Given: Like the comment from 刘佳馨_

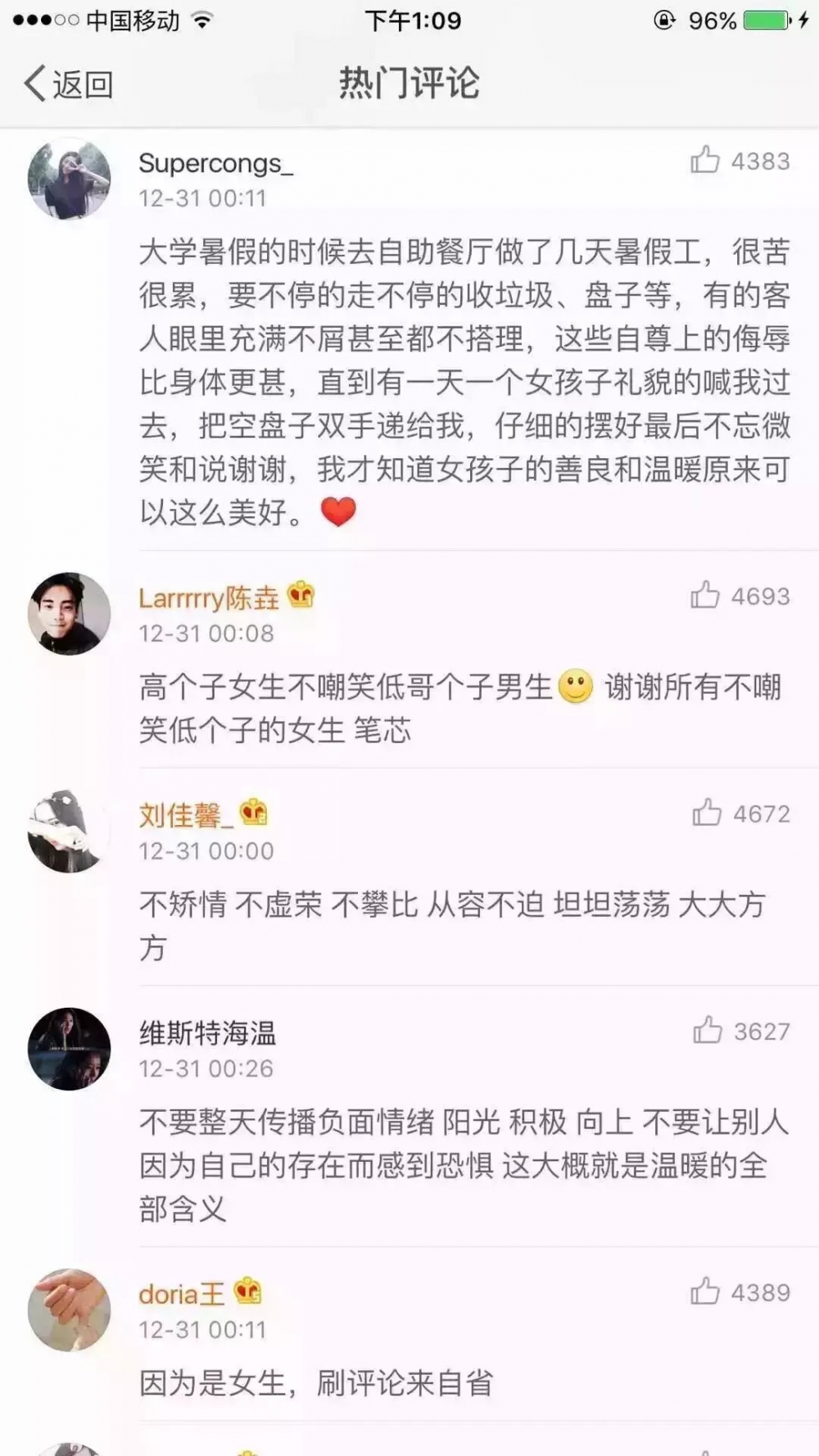Looking at the screenshot, I should (706, 812).
